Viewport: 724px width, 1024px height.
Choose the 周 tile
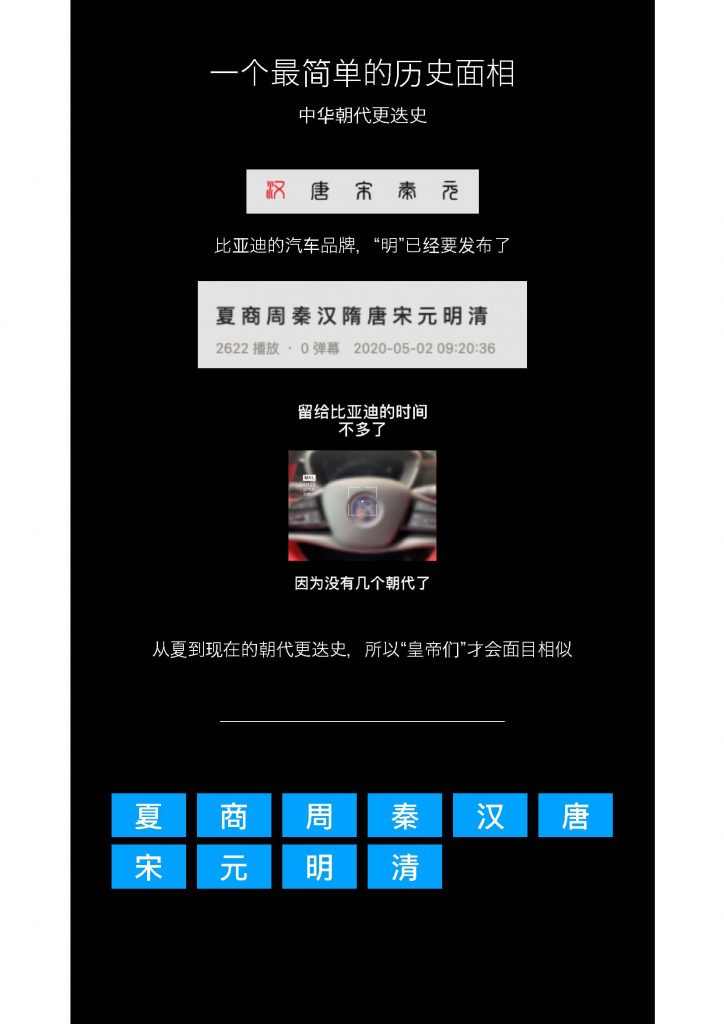[x=319, y=815]
